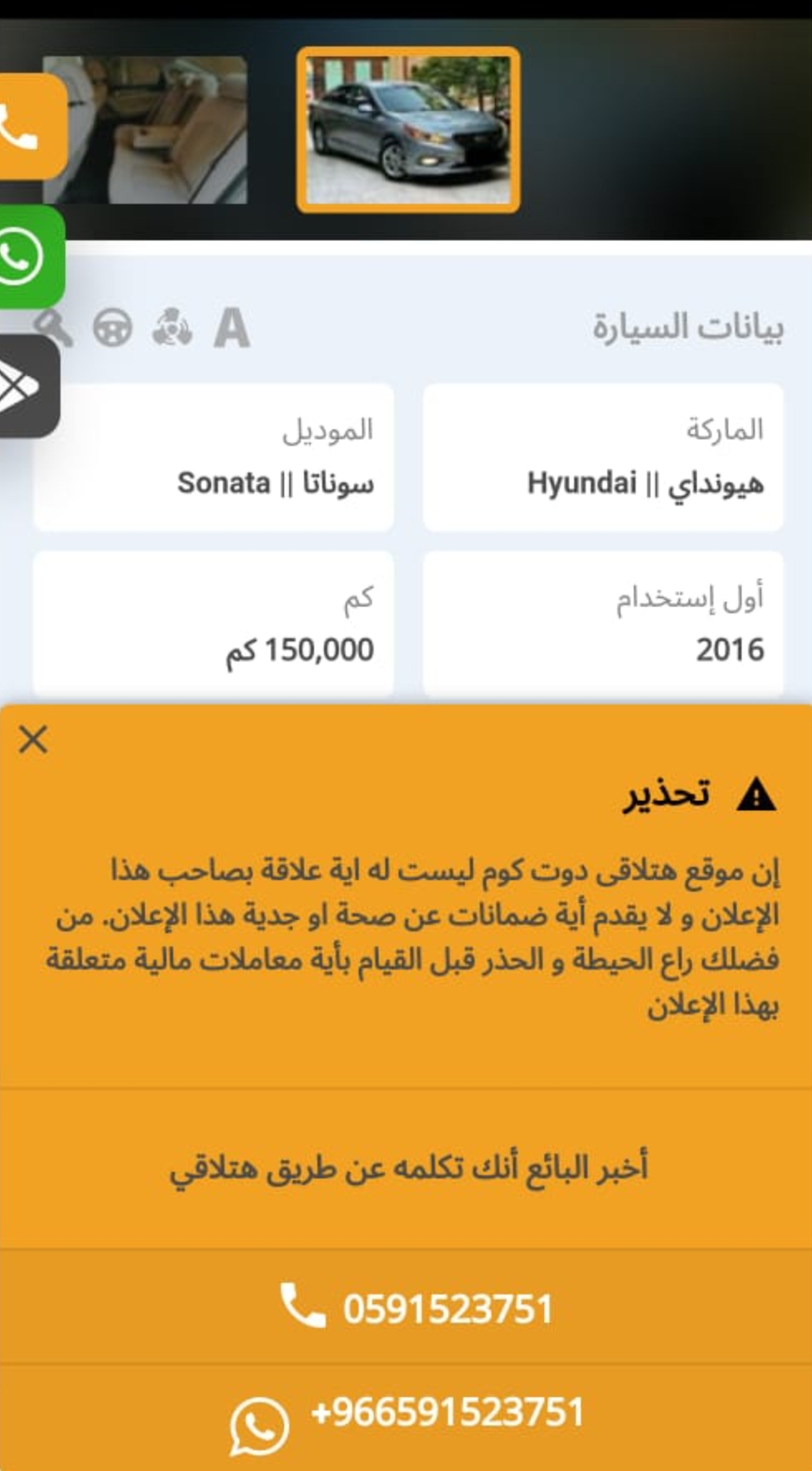Select the gray car exterior thumbnail
The height and width of the screenshot is (1471, 812).
click(408, 130)
